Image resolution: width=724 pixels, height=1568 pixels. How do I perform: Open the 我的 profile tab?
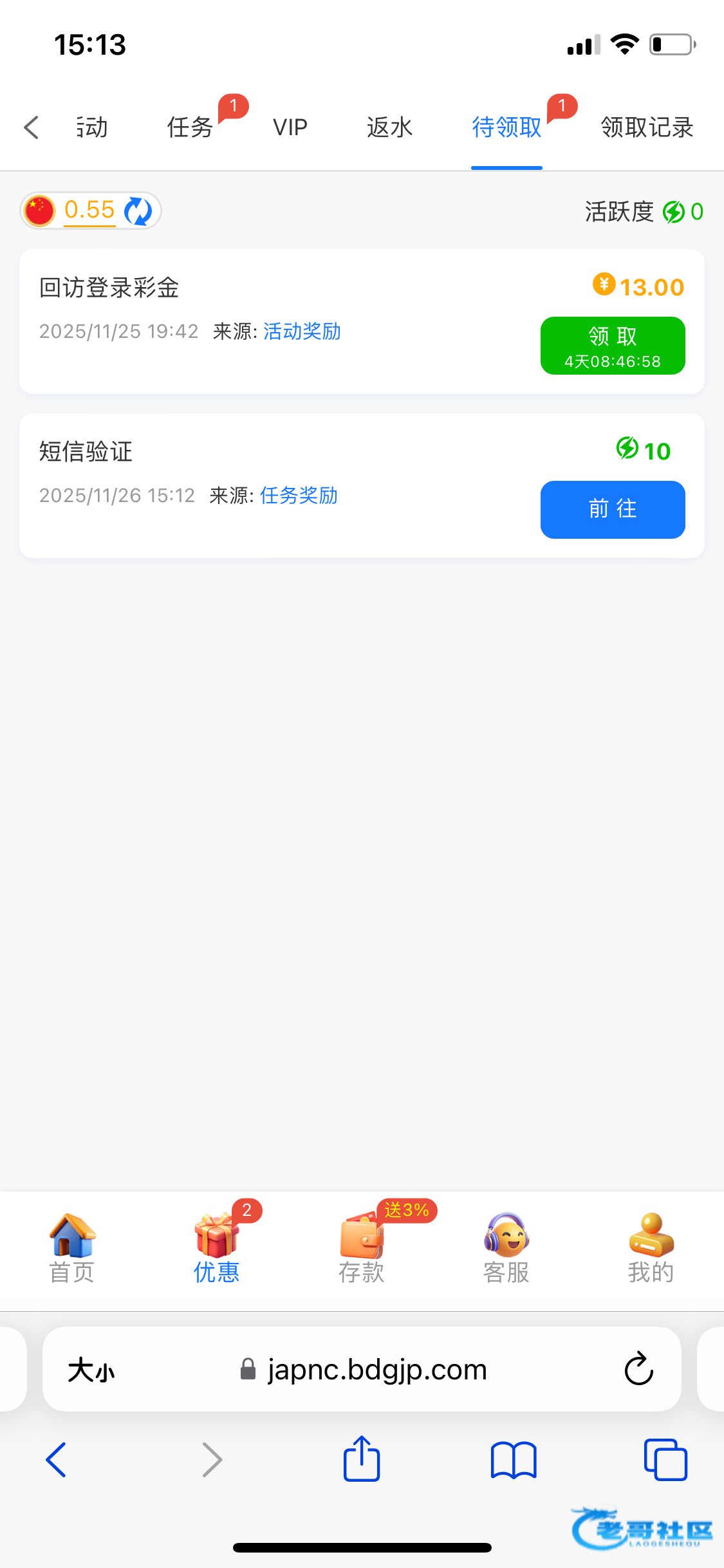[x=651, y=1249]
